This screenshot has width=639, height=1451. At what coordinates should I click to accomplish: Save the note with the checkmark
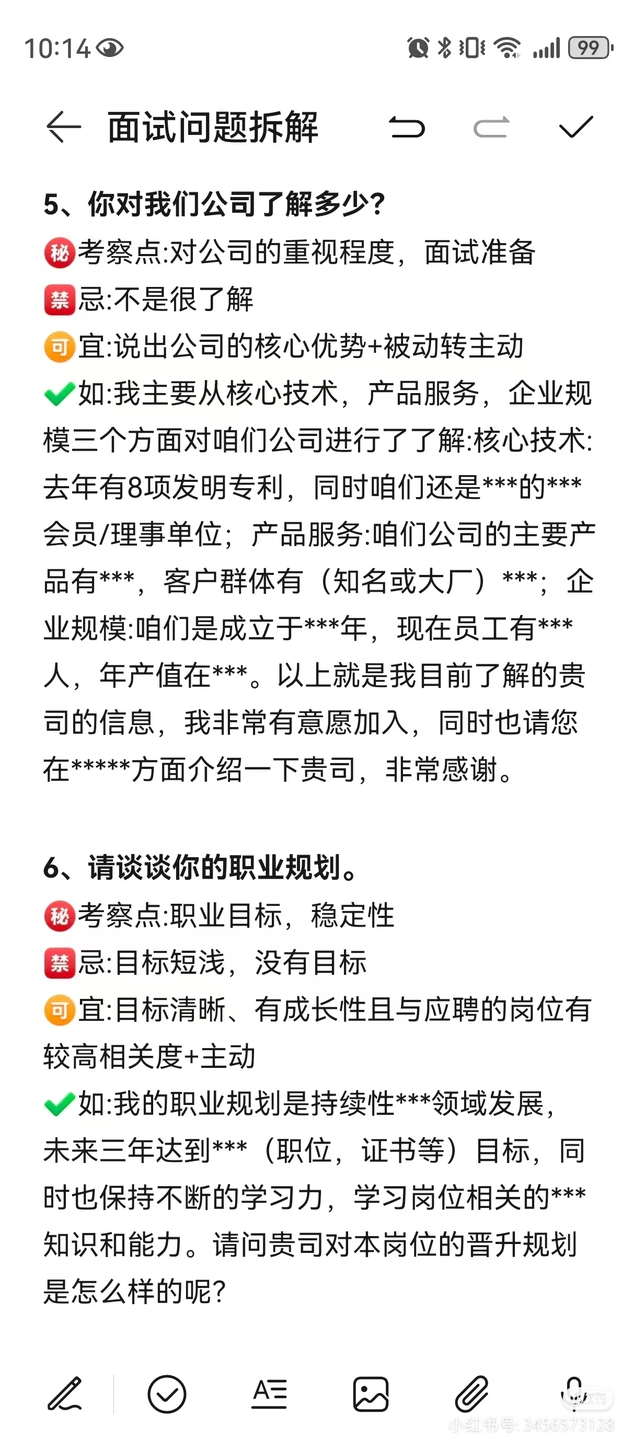(576, 127)
